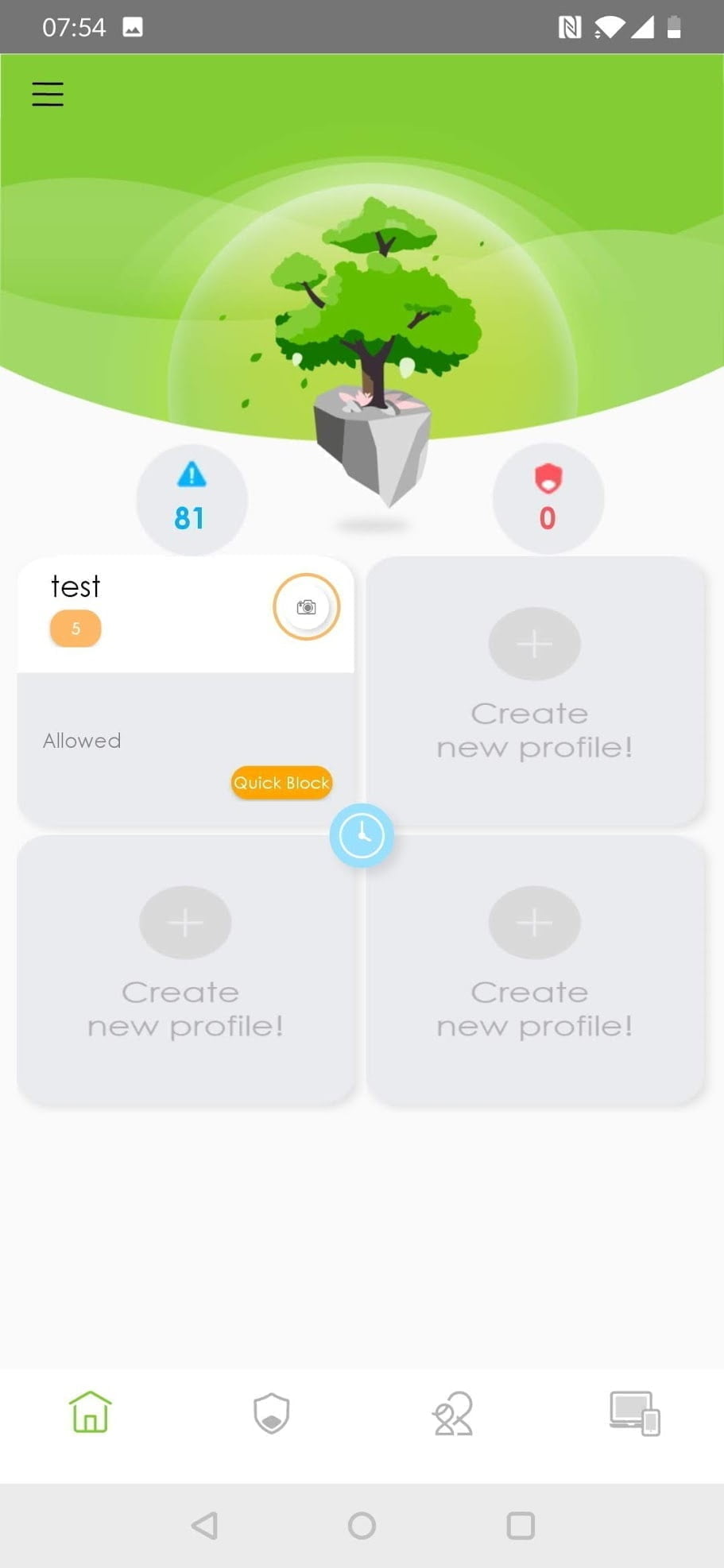Open the red blocked threats bubble

[x=548, y=499]
